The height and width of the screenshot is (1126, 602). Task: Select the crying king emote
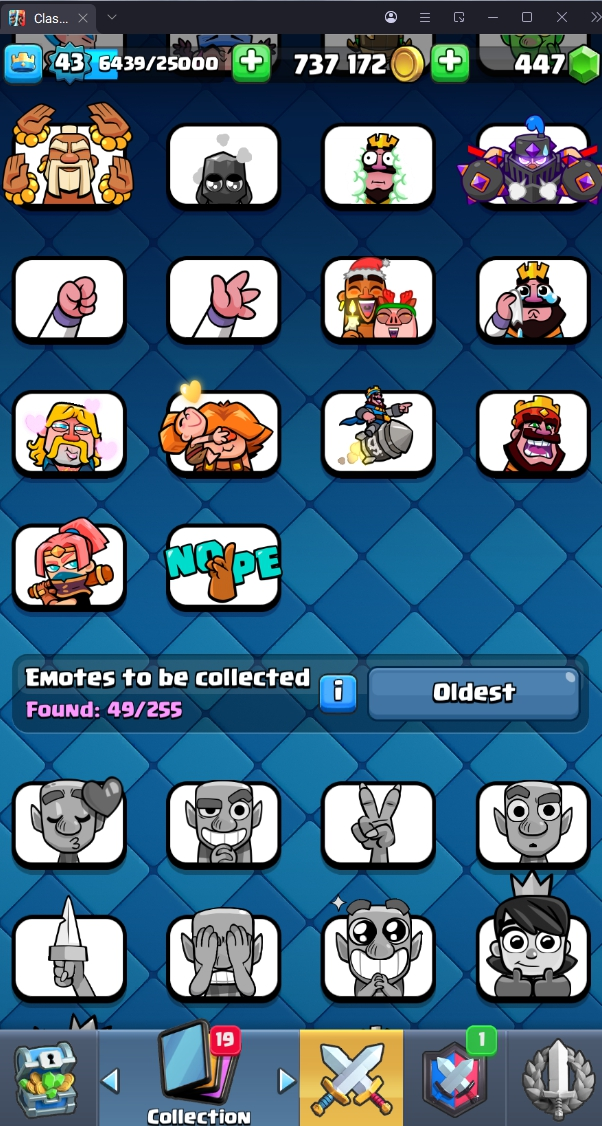pos(532,300)
